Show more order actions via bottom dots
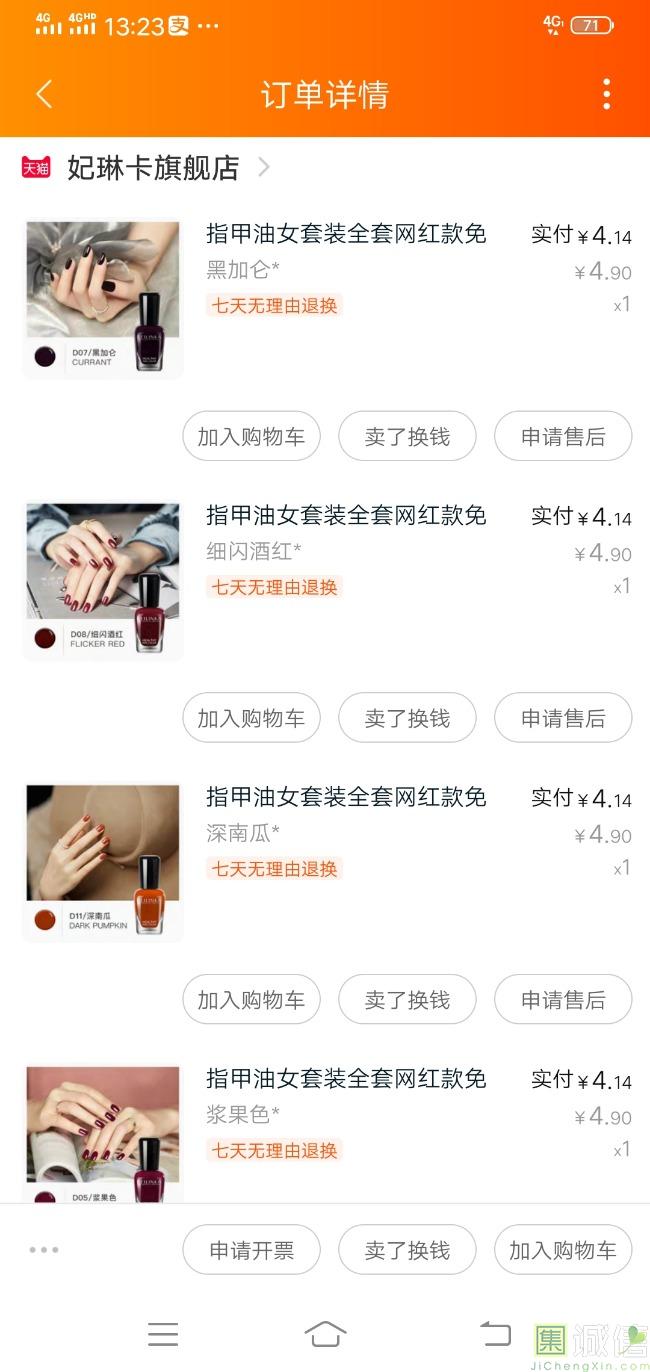Screen dimensions: 650x1372 coord(44,1250)
